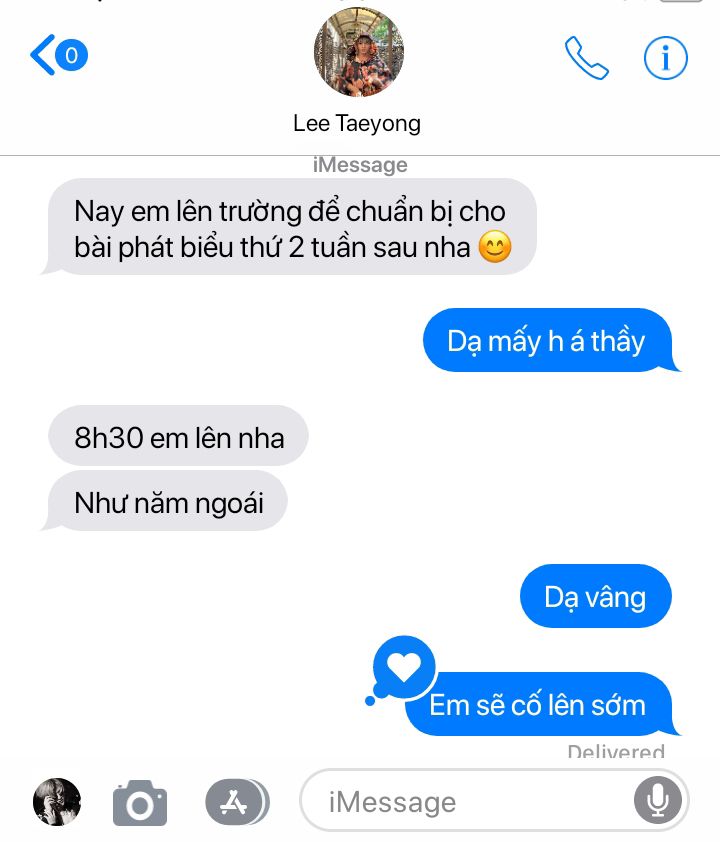Open the camera to send a photo
720x842 pixels.
(x=140, y=803)
